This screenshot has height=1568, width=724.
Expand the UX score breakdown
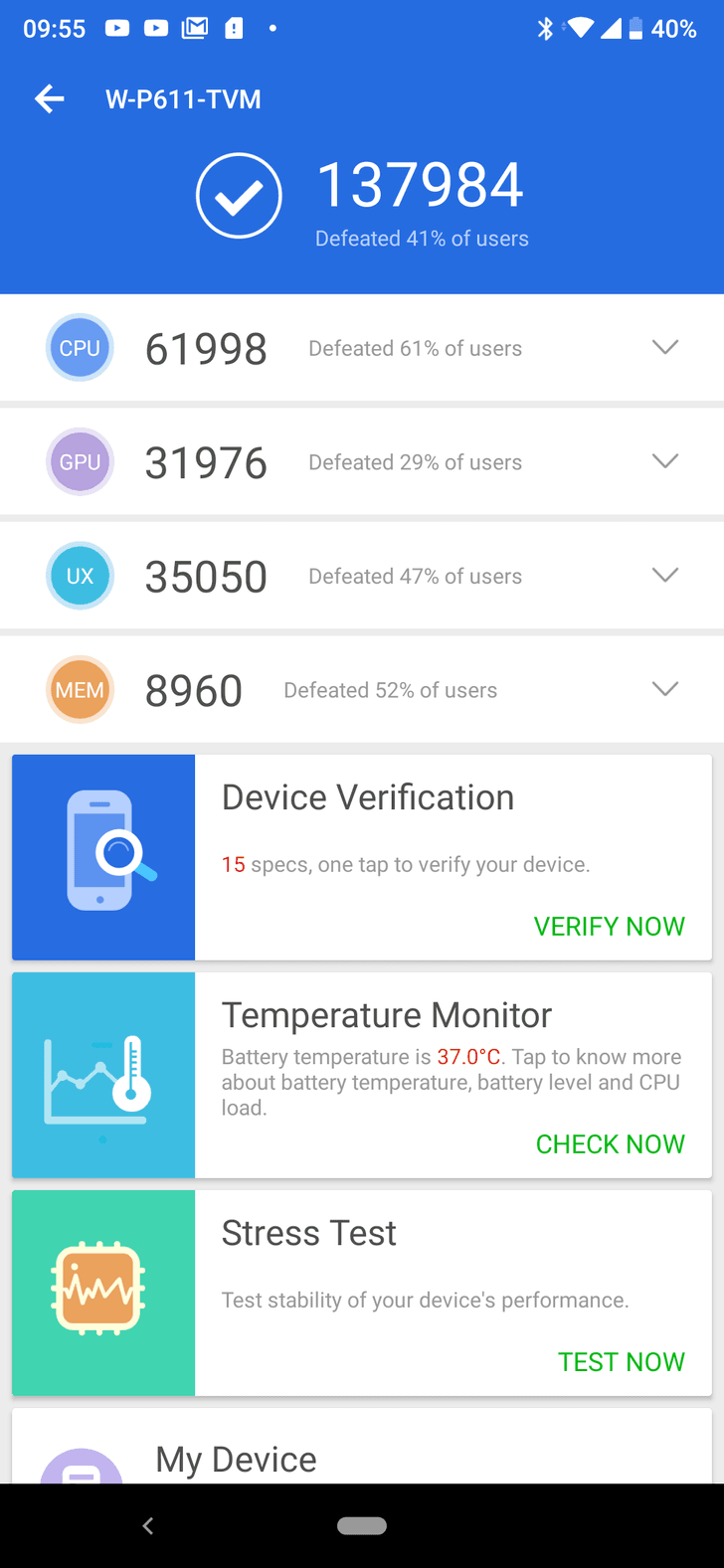(x=664, y=575)
